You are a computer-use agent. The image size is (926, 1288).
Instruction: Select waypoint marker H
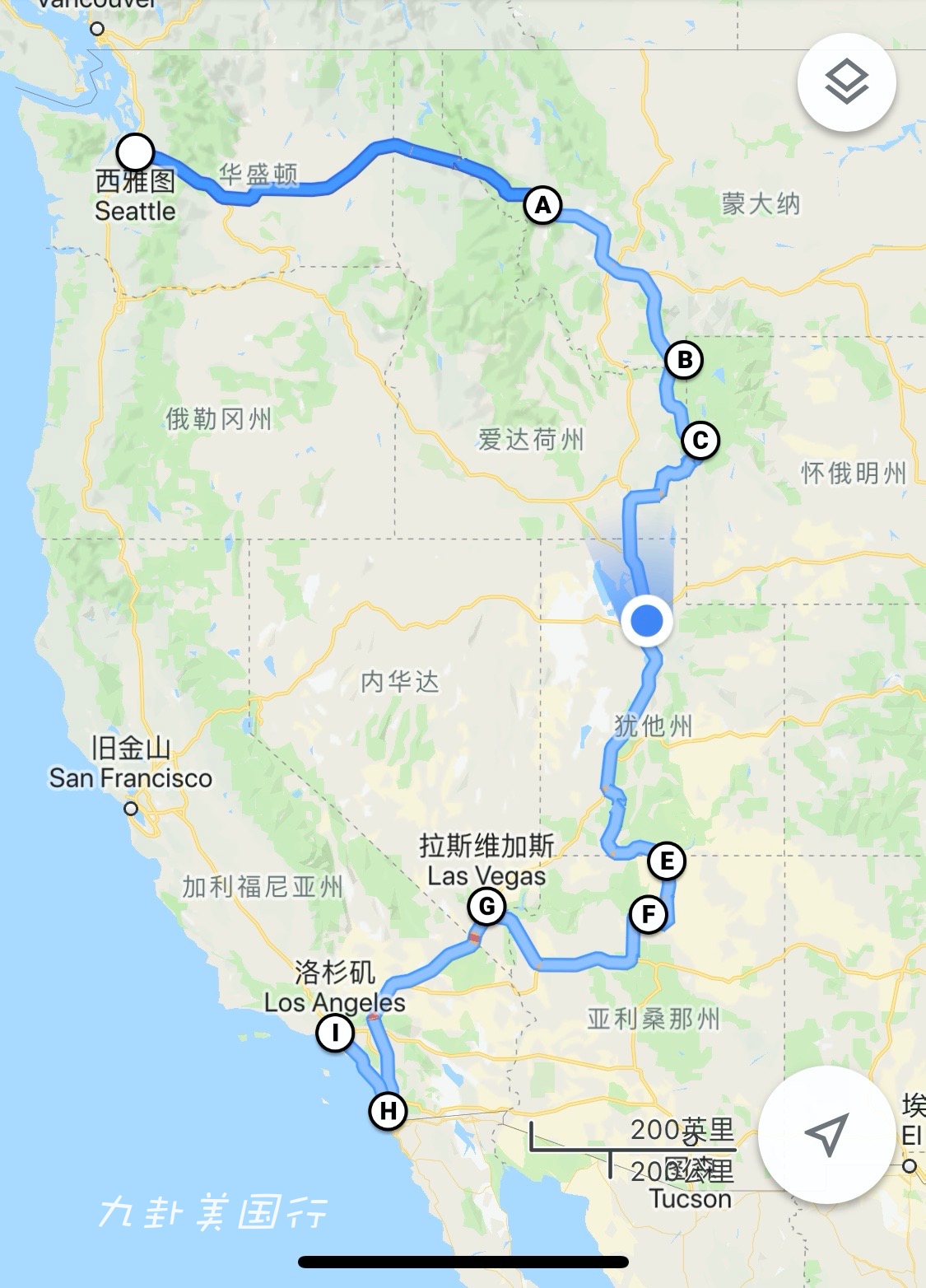tap(389, 1110)
